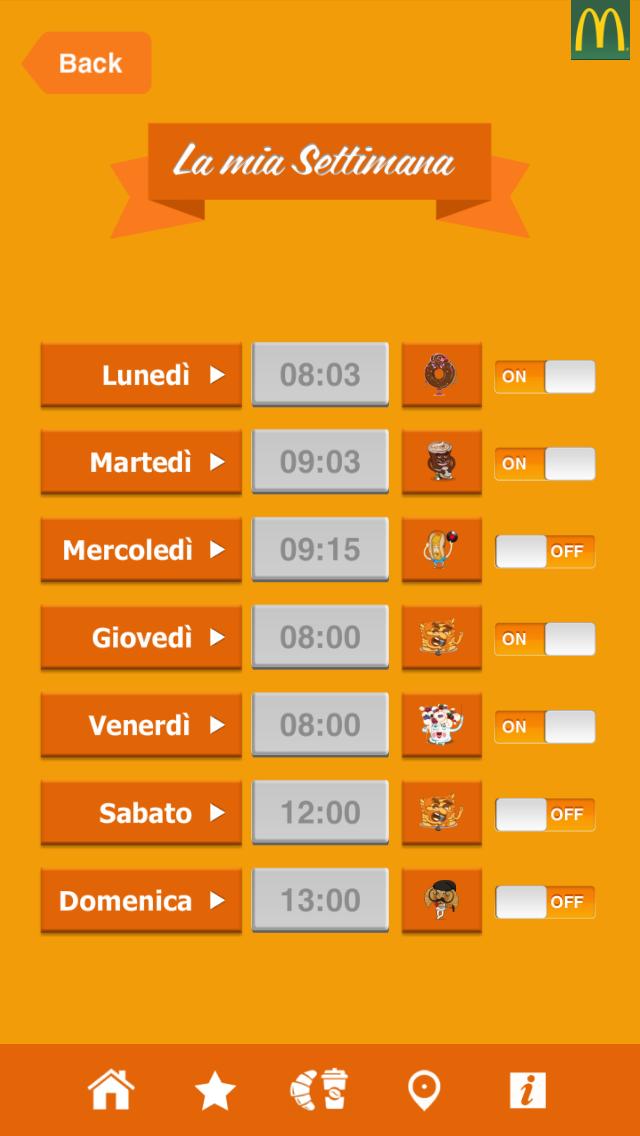Screen dimensions: 640x1136
Task: Select the Martedì day button
Action: (141, 462)
